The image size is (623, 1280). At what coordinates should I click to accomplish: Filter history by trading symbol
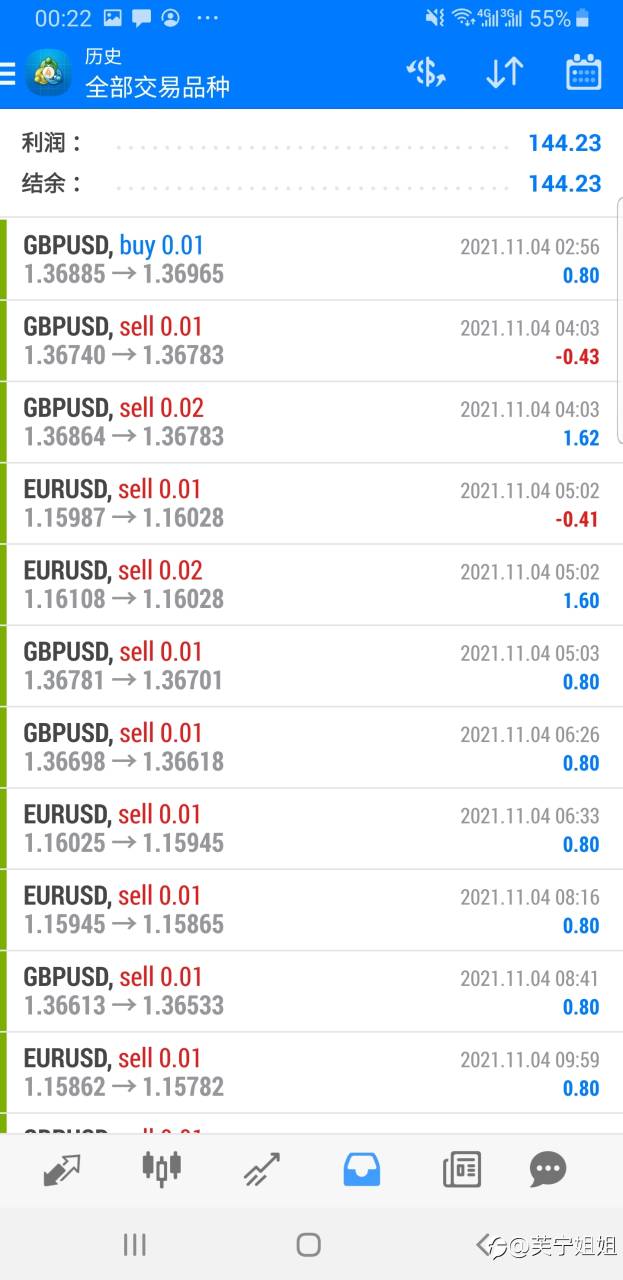click(x=426, y=73)
